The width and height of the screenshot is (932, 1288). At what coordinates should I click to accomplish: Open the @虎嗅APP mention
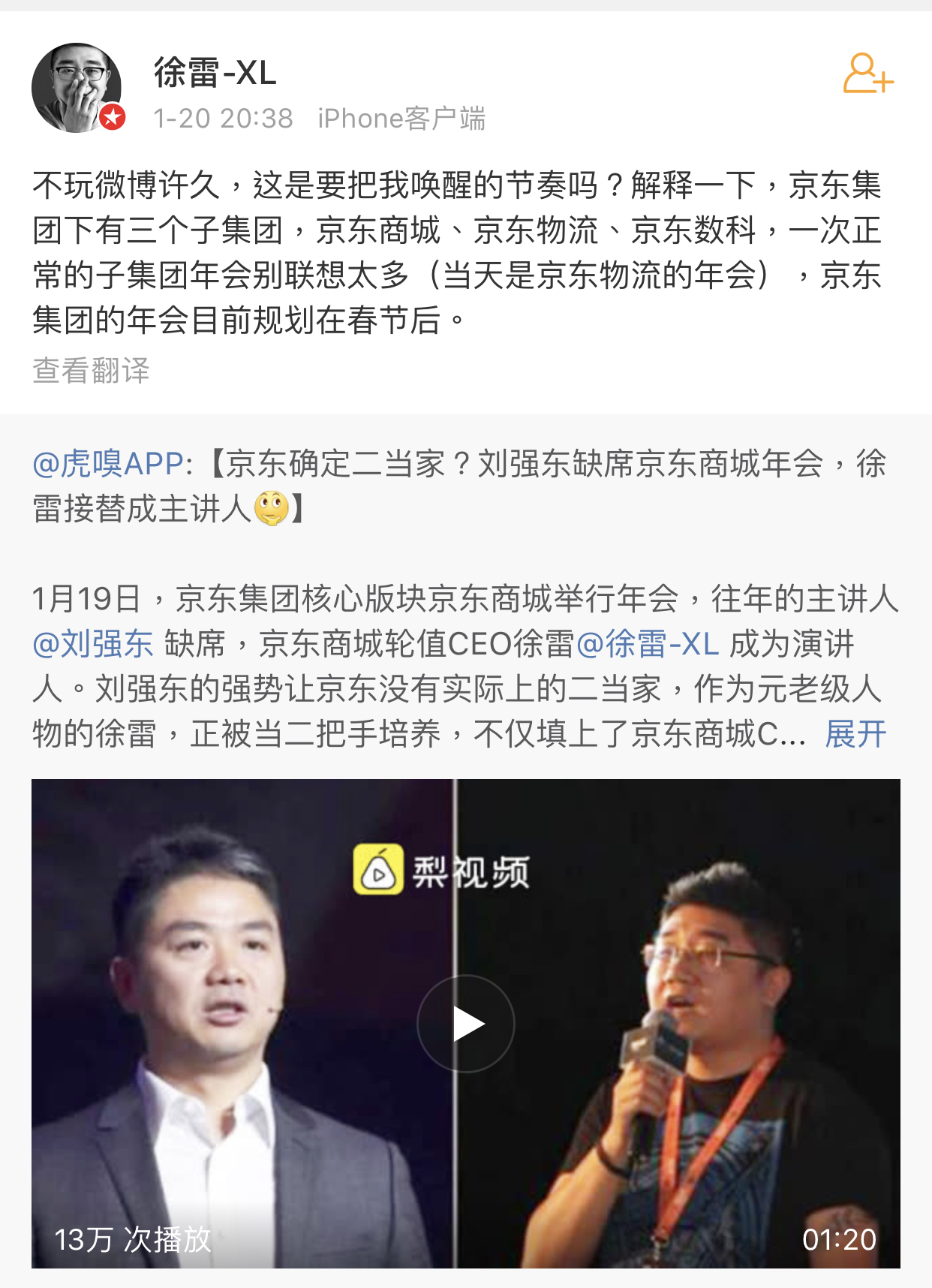click(108, 464)
